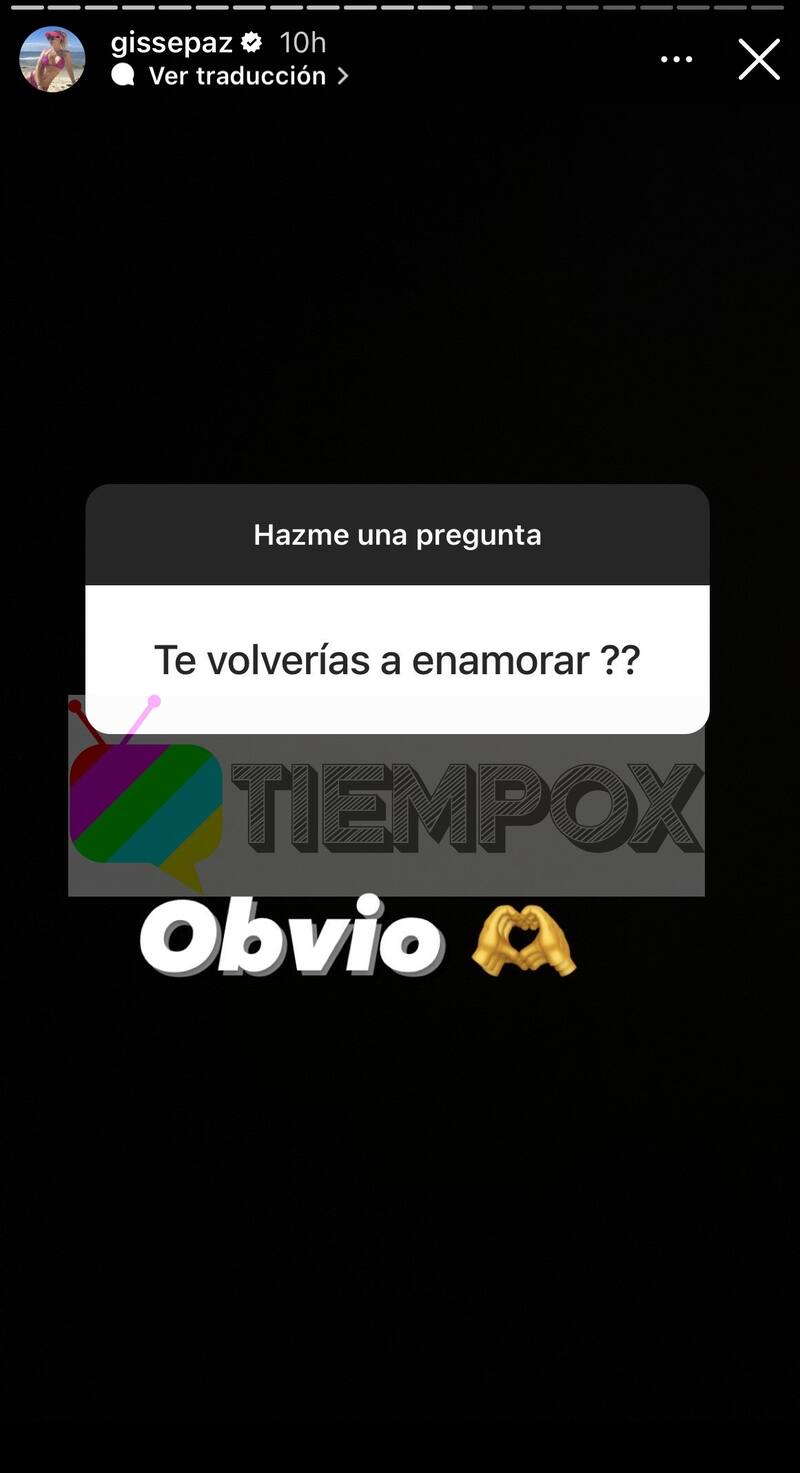800x1473 pixels.
Task: Open gissepaz profile picture
Action: coord(52,60)
